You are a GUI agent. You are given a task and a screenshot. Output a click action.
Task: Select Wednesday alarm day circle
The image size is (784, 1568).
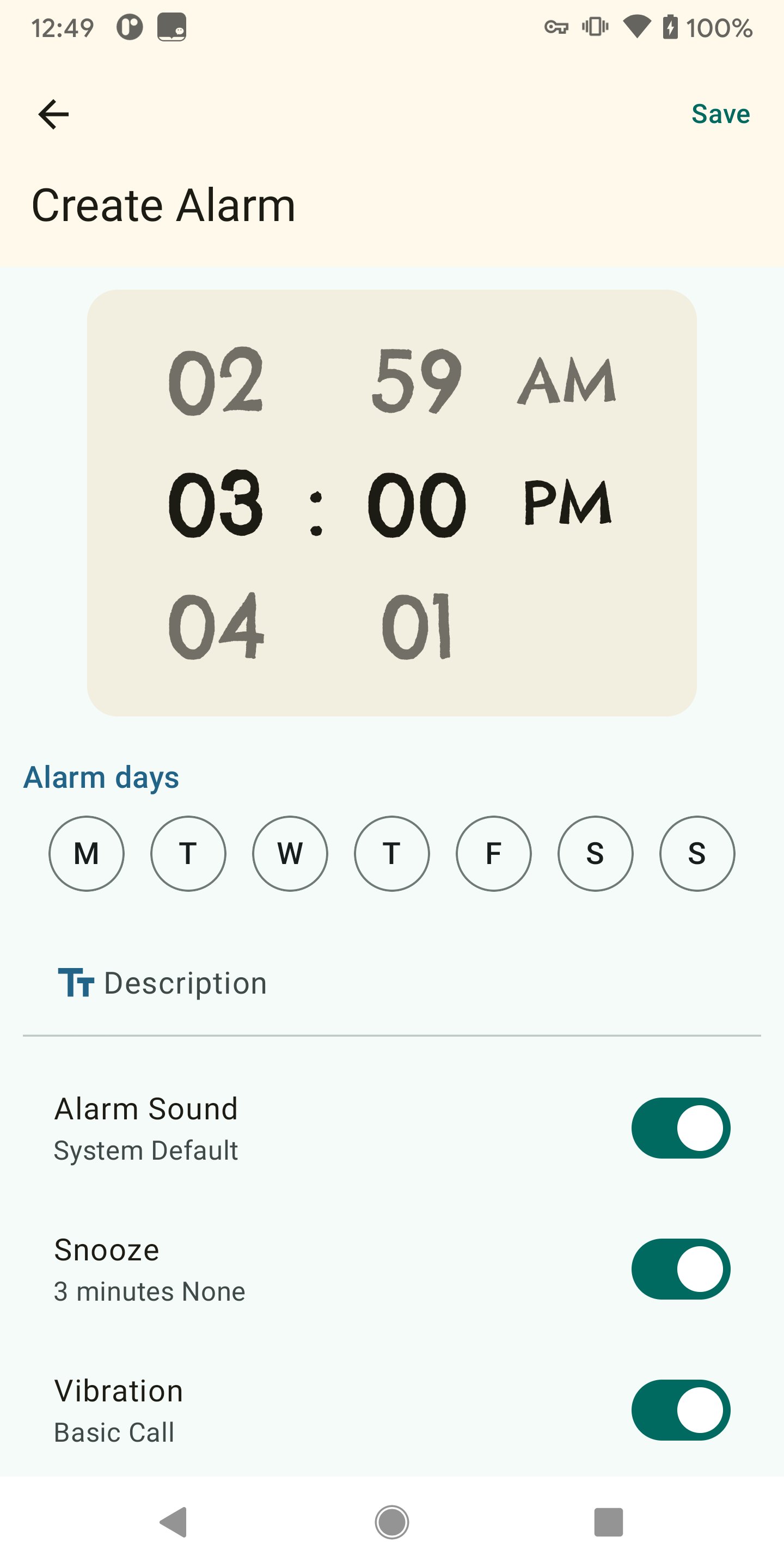290,852
